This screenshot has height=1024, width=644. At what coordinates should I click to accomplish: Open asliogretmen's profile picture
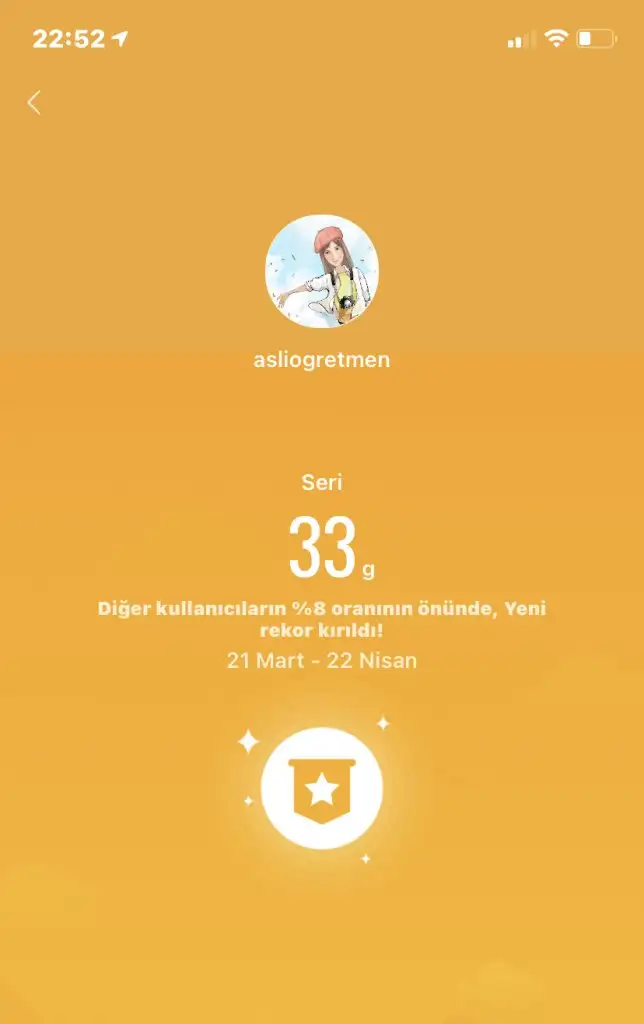click(x=322, y=273)
